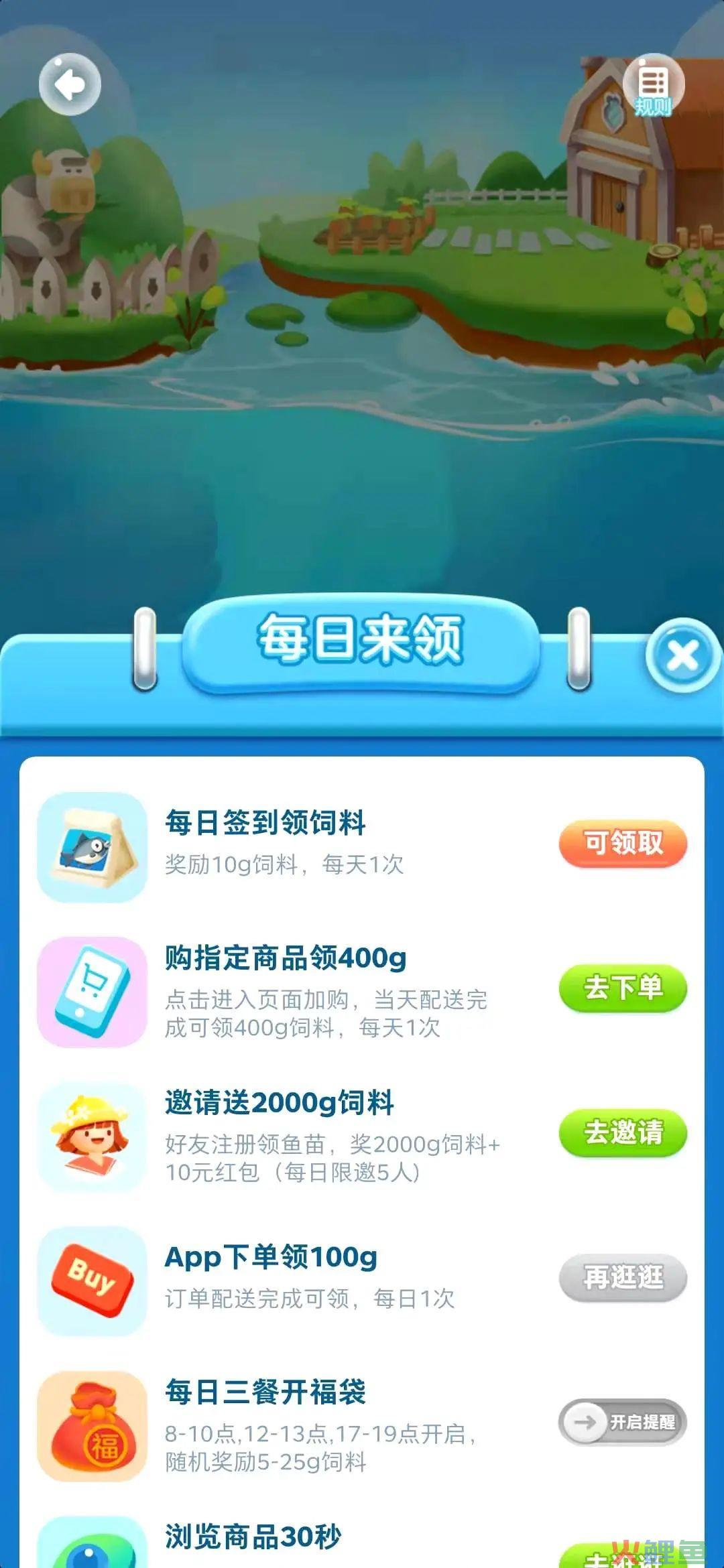Image resolution: width=724 pixels, height=1568 pixels.
Task: Enable the 开启提醒 reminder toggle
Action: [x=623, y=1422]
